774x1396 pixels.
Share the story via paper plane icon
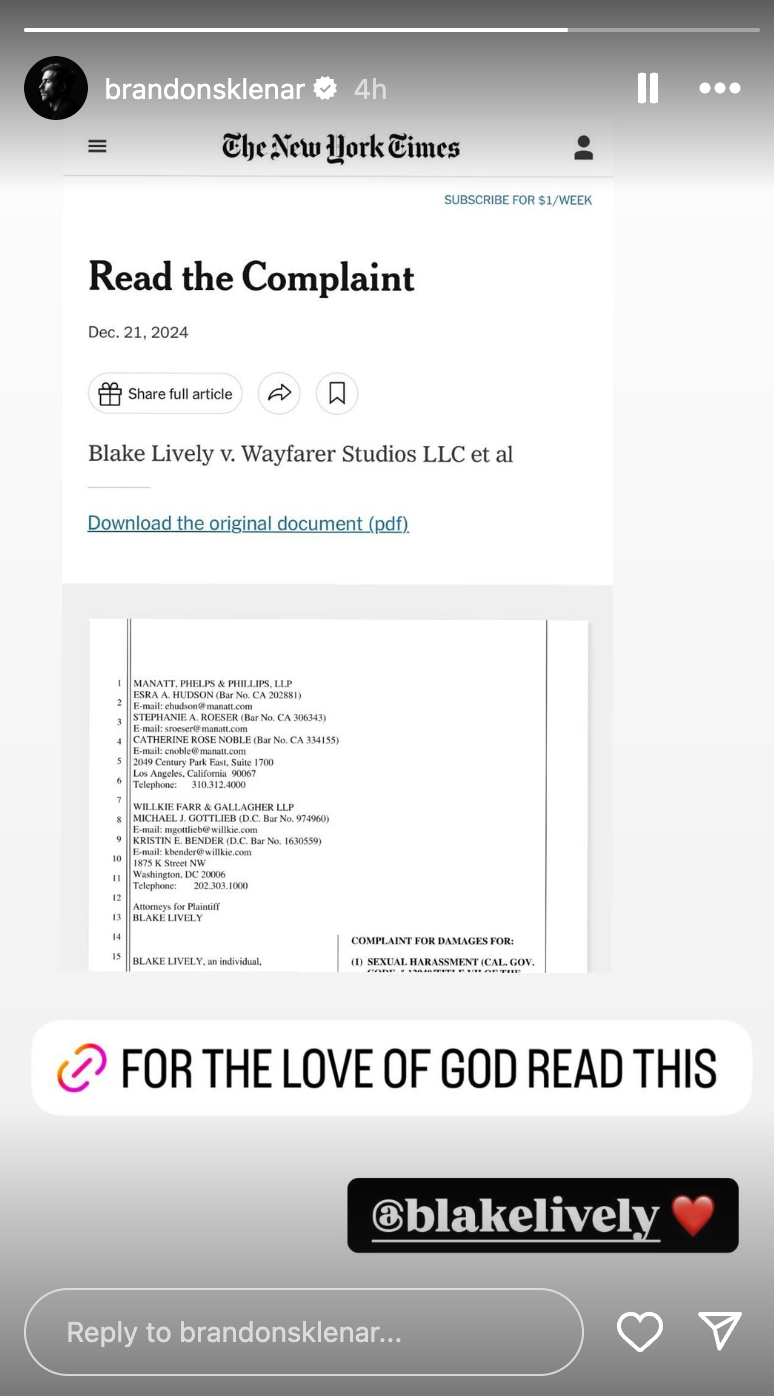pyautogui.click(x=719, y=1331)
